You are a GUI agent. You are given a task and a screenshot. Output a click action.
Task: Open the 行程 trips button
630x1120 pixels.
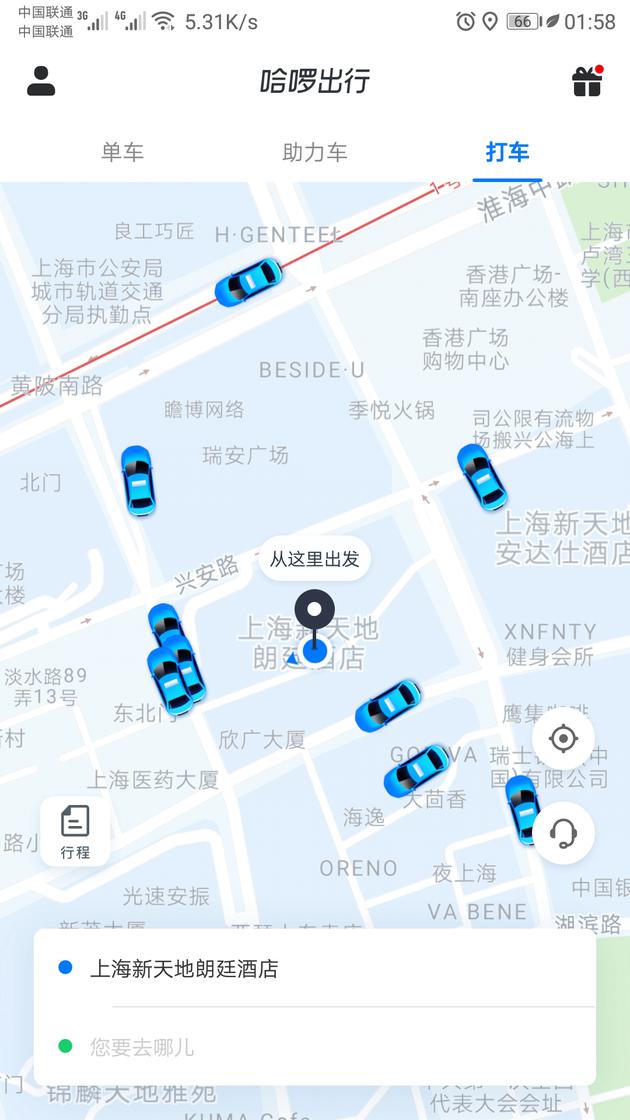point(75,832)
